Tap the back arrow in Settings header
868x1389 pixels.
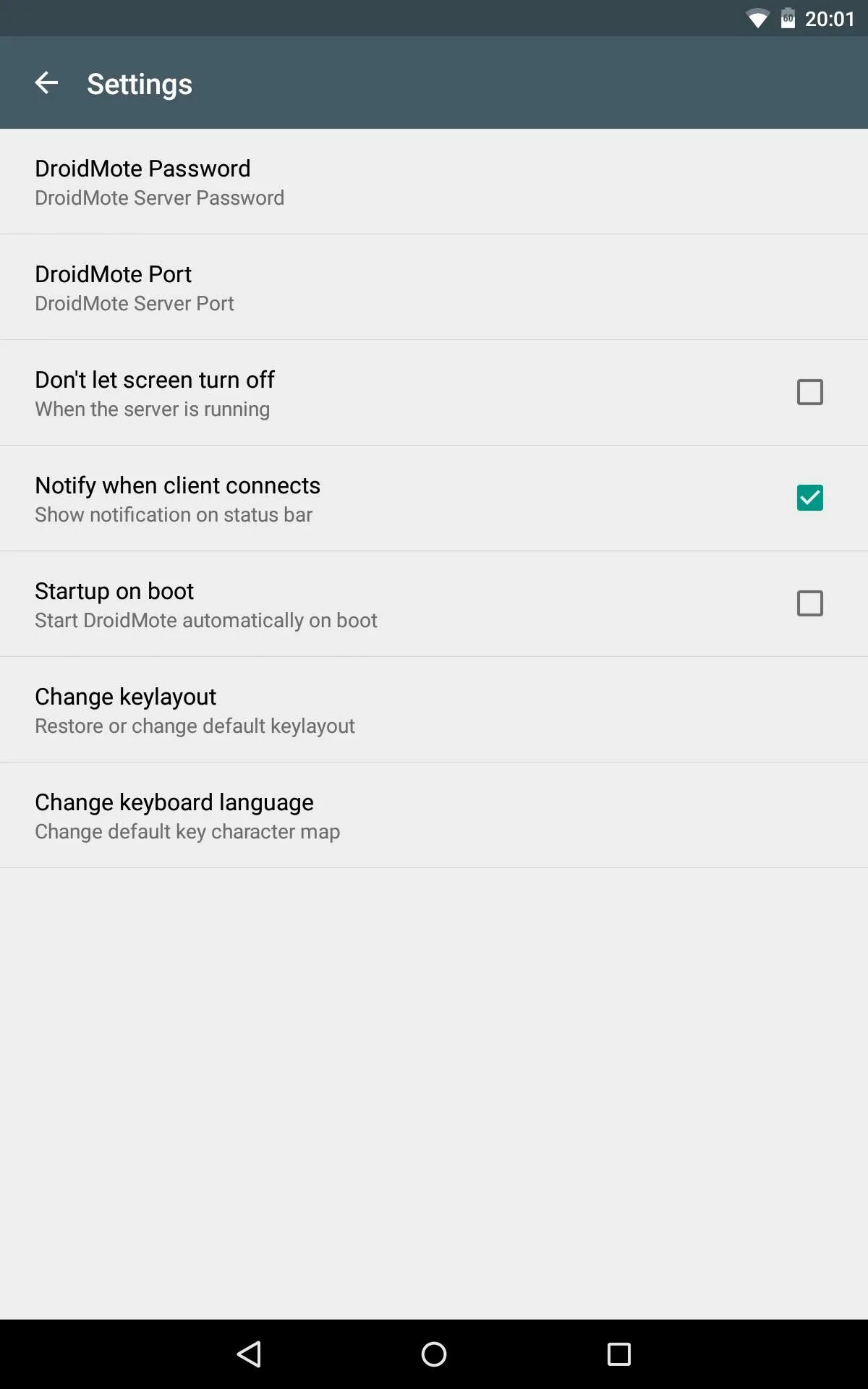click(46, 83)
